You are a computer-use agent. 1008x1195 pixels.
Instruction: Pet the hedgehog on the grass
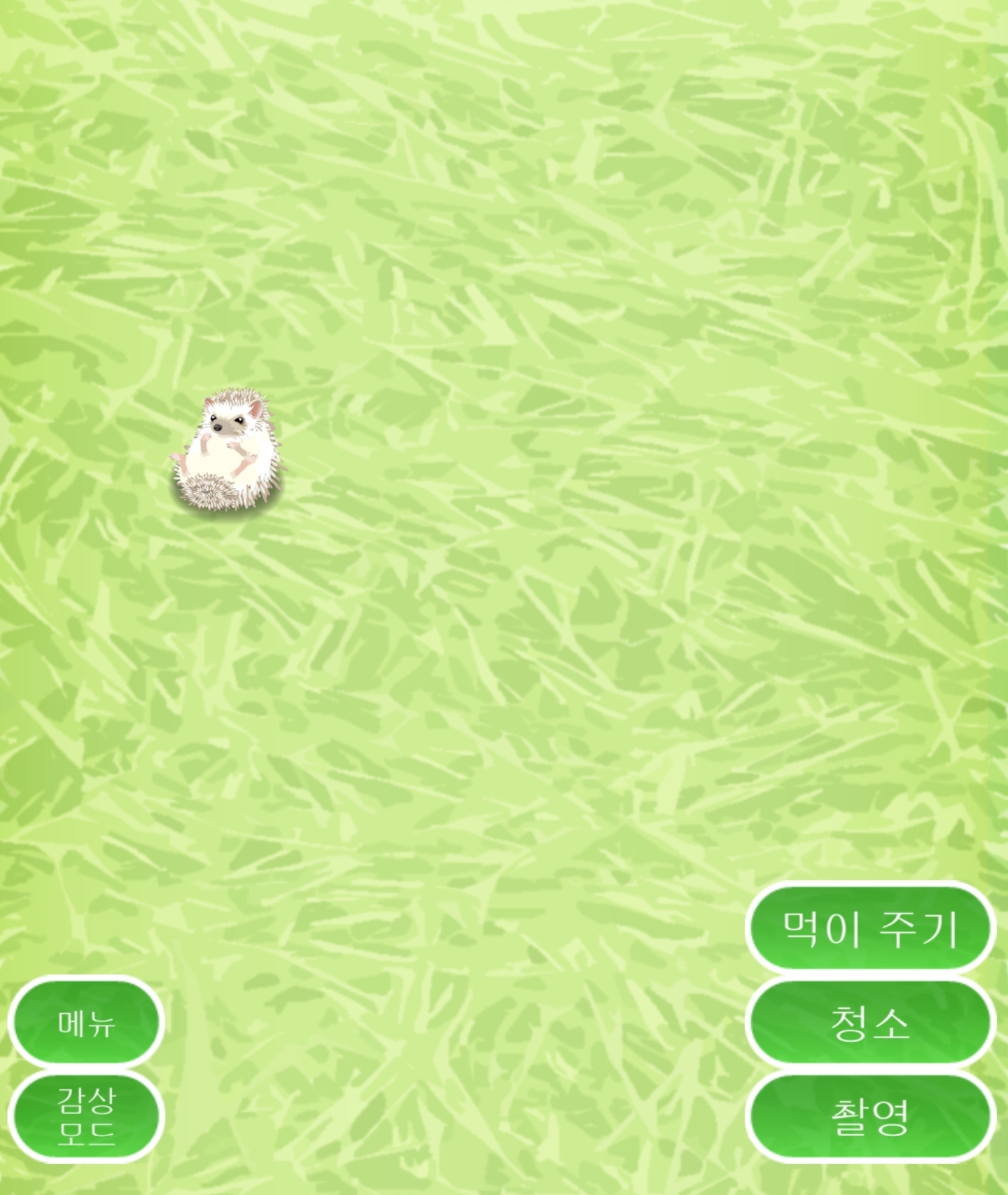227,452
